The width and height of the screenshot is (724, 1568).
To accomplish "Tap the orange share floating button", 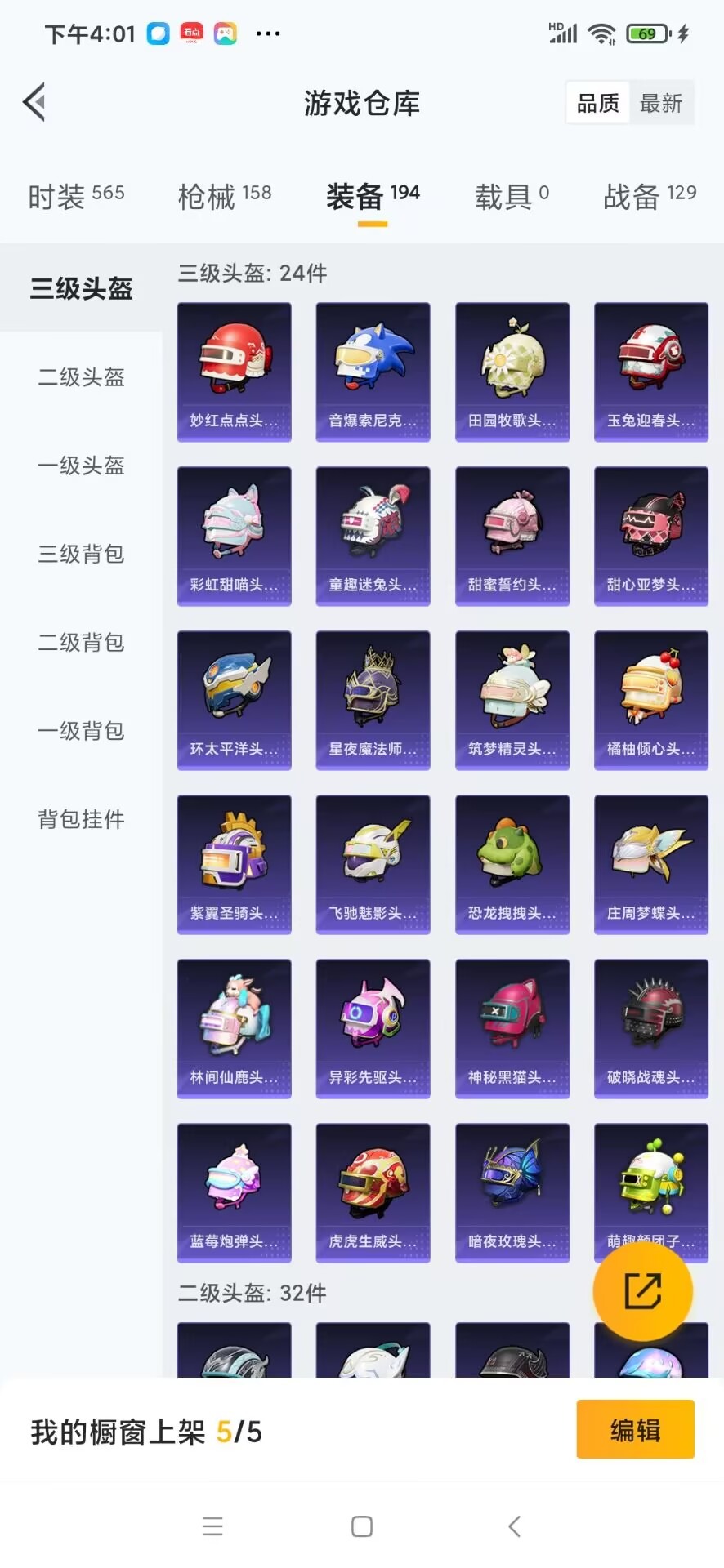I will click(643, 1291).
